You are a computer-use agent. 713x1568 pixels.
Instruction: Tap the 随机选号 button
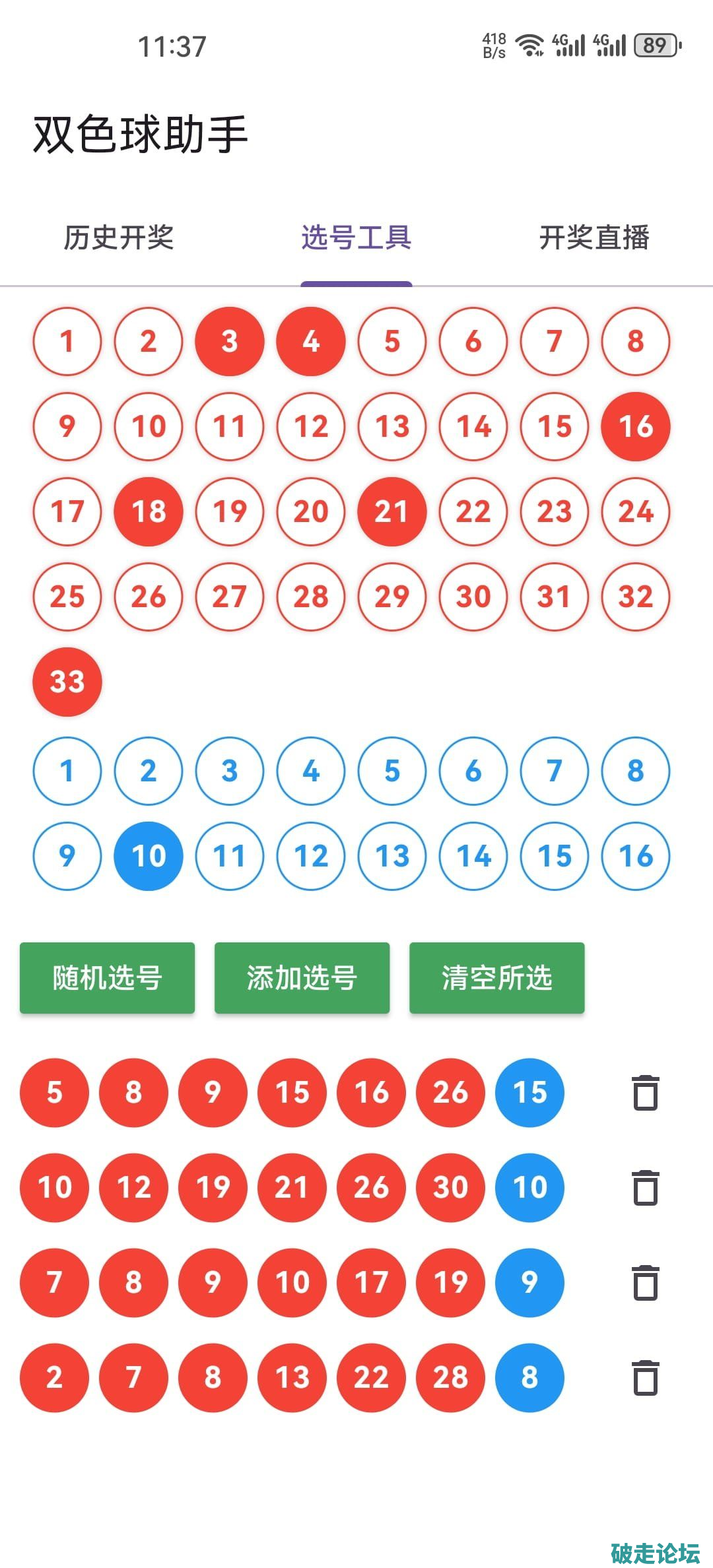[107, 977]
